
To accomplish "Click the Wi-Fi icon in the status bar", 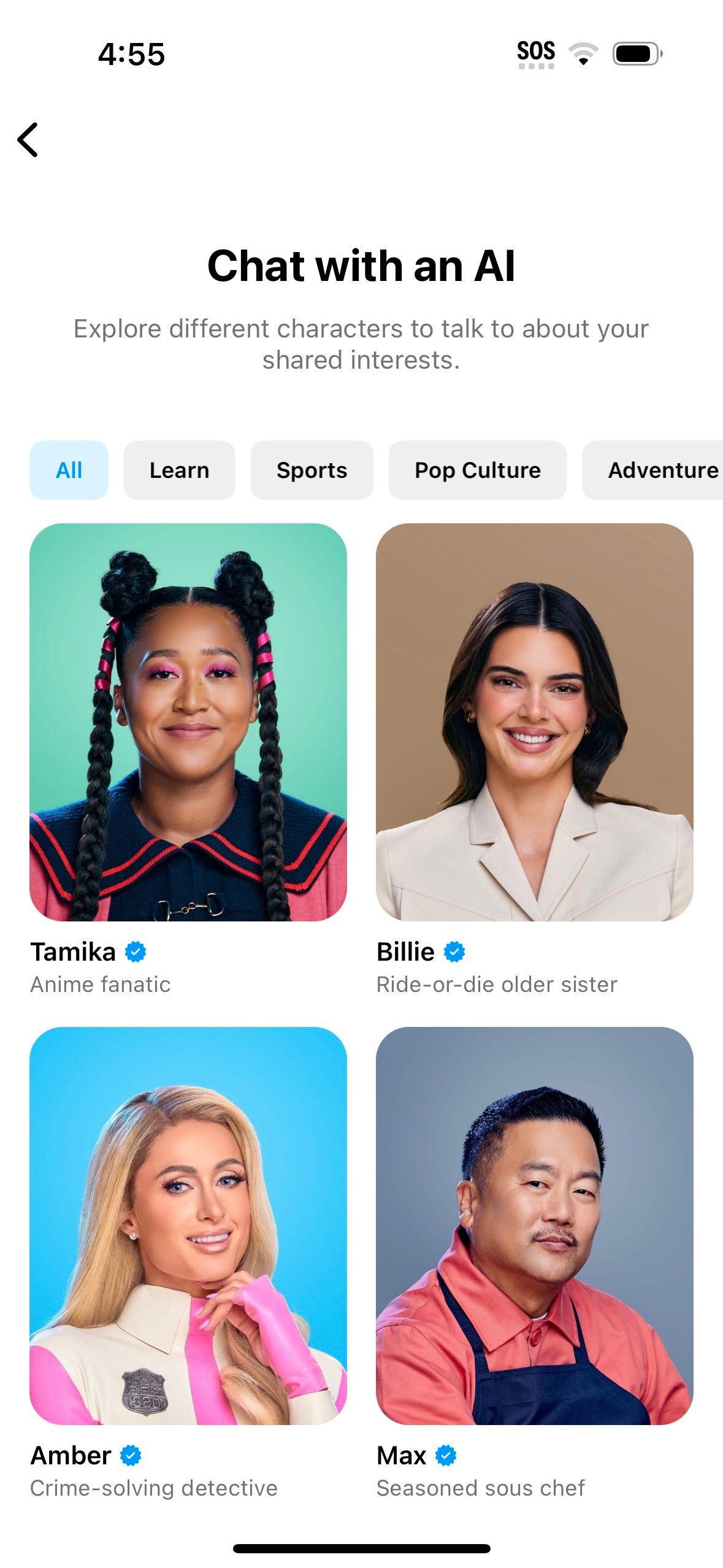I will [x=583, y=54].
